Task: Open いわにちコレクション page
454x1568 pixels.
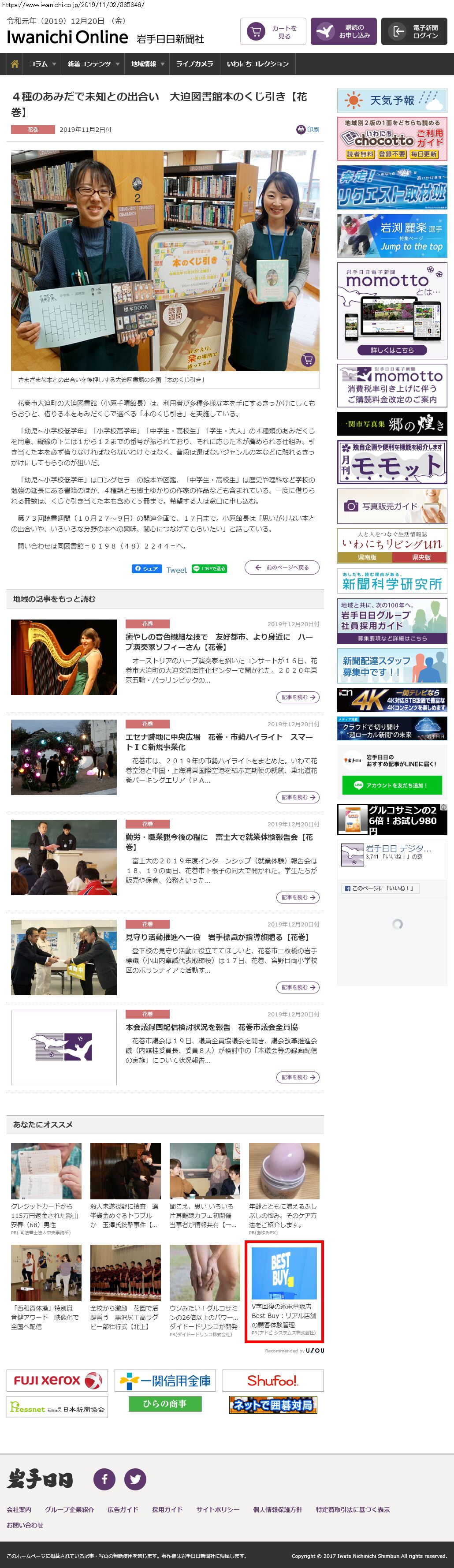Action: click(257, 64)
